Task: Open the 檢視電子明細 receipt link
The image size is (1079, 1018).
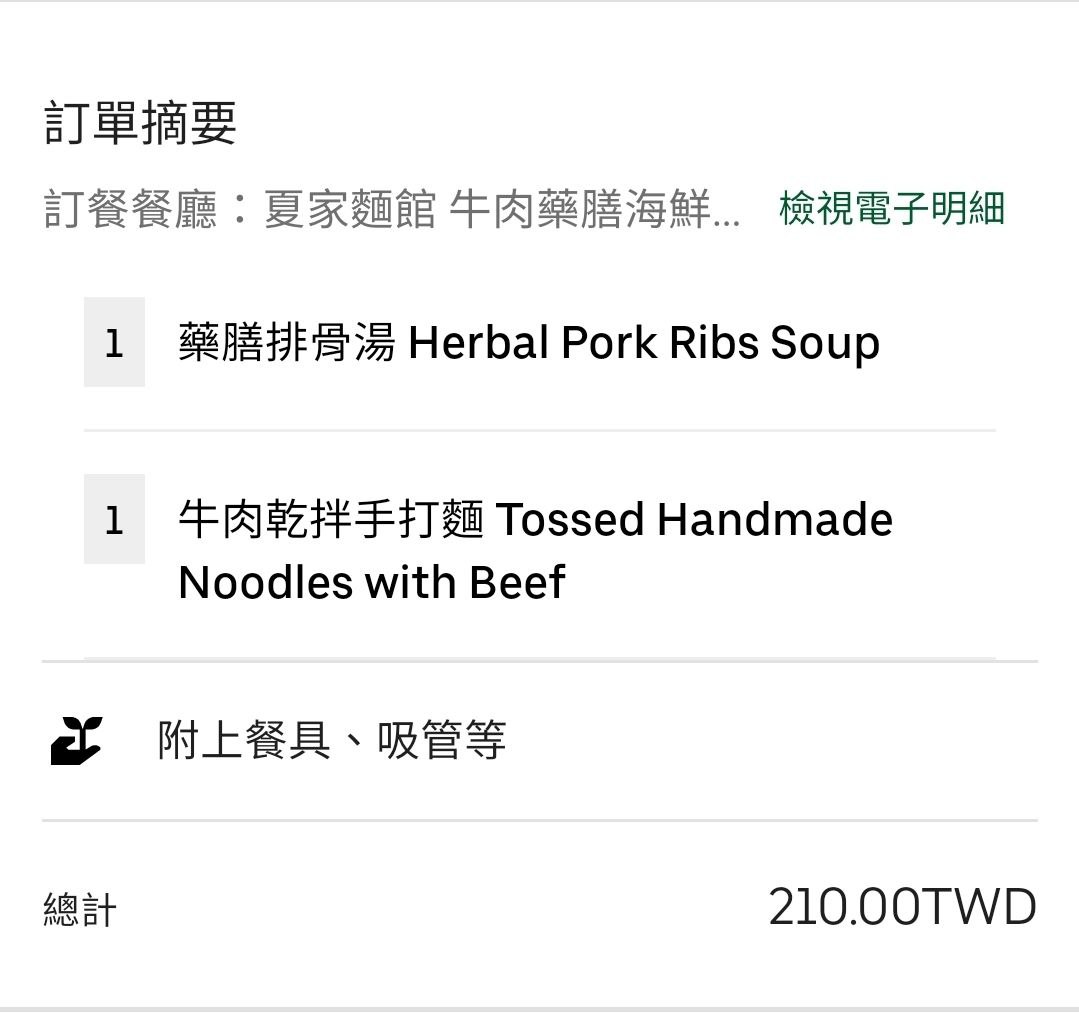Action: [892, 208]
